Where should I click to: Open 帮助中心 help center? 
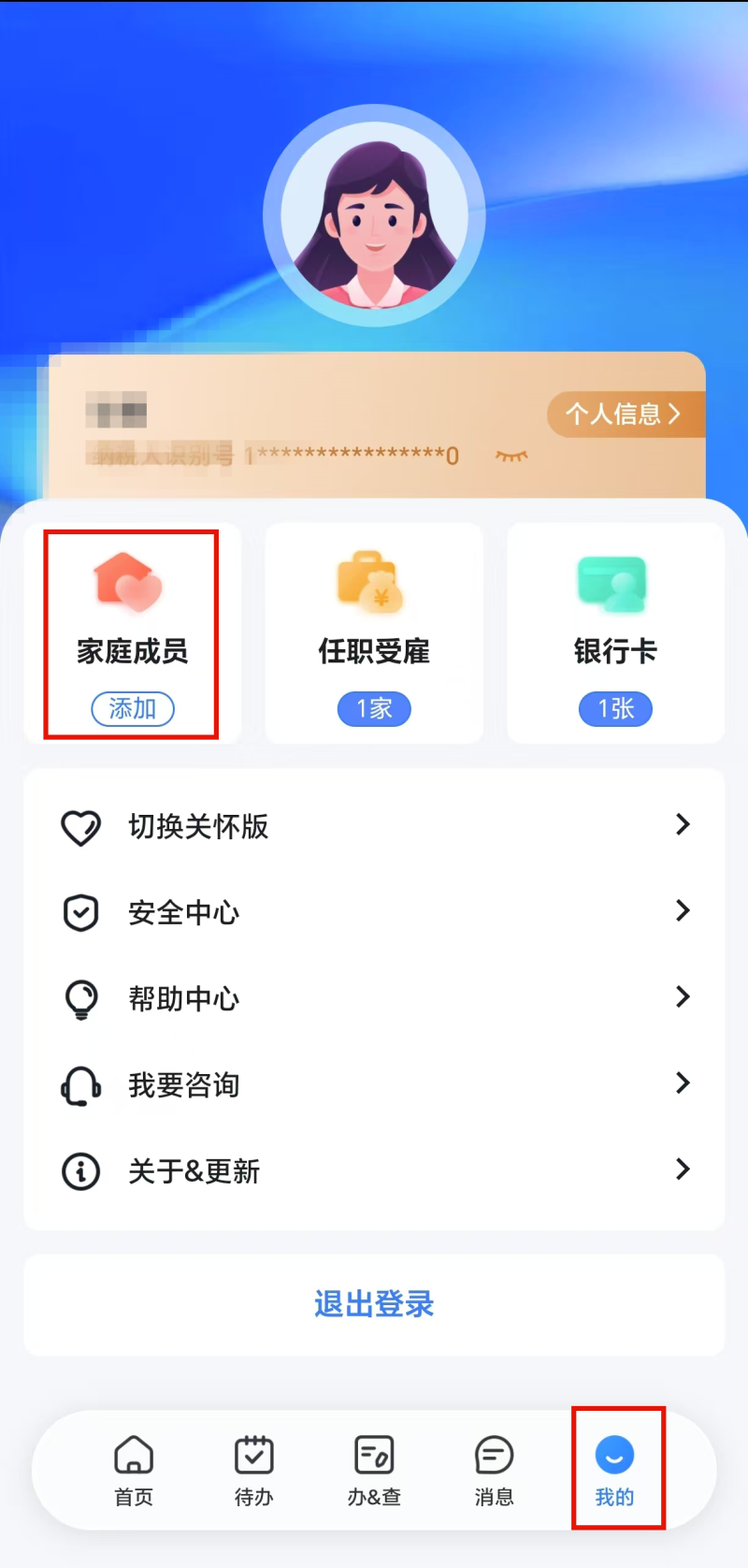click(x=374, y=998)
